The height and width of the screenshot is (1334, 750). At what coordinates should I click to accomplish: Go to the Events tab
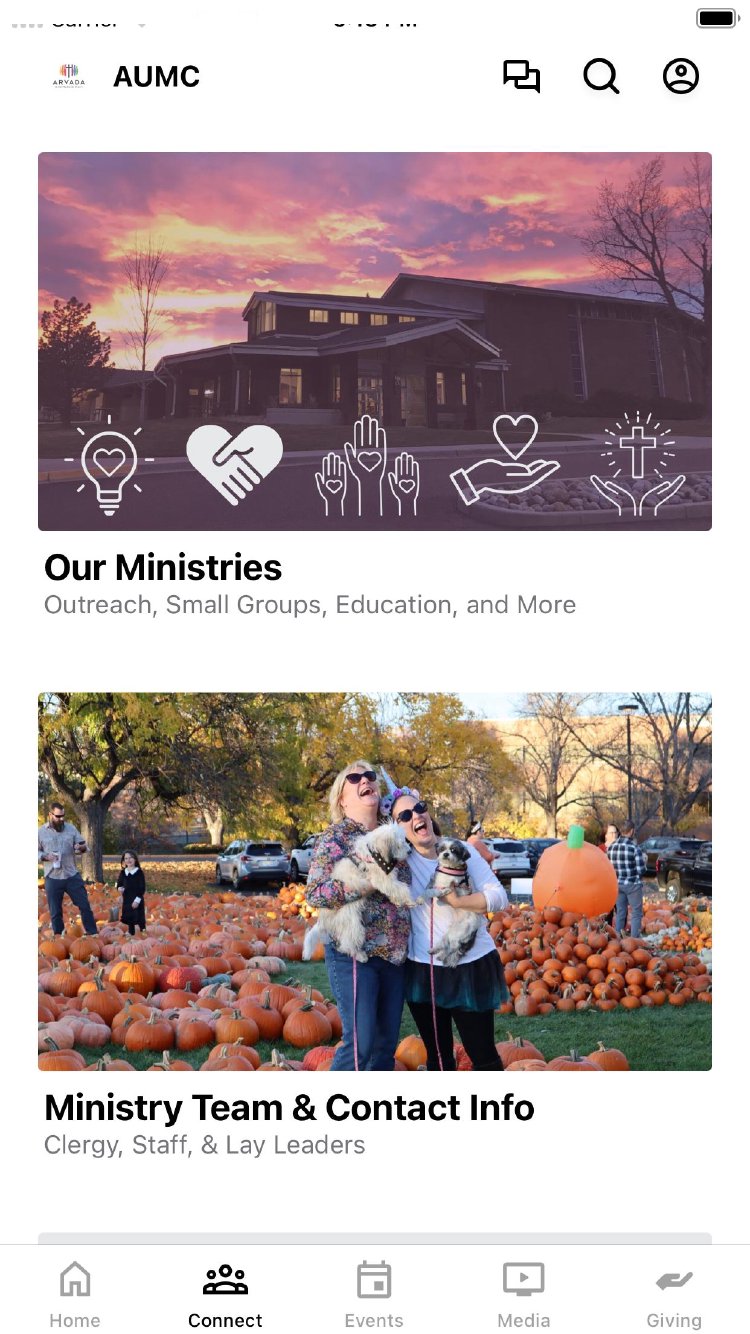click(x=374, y=1295)
